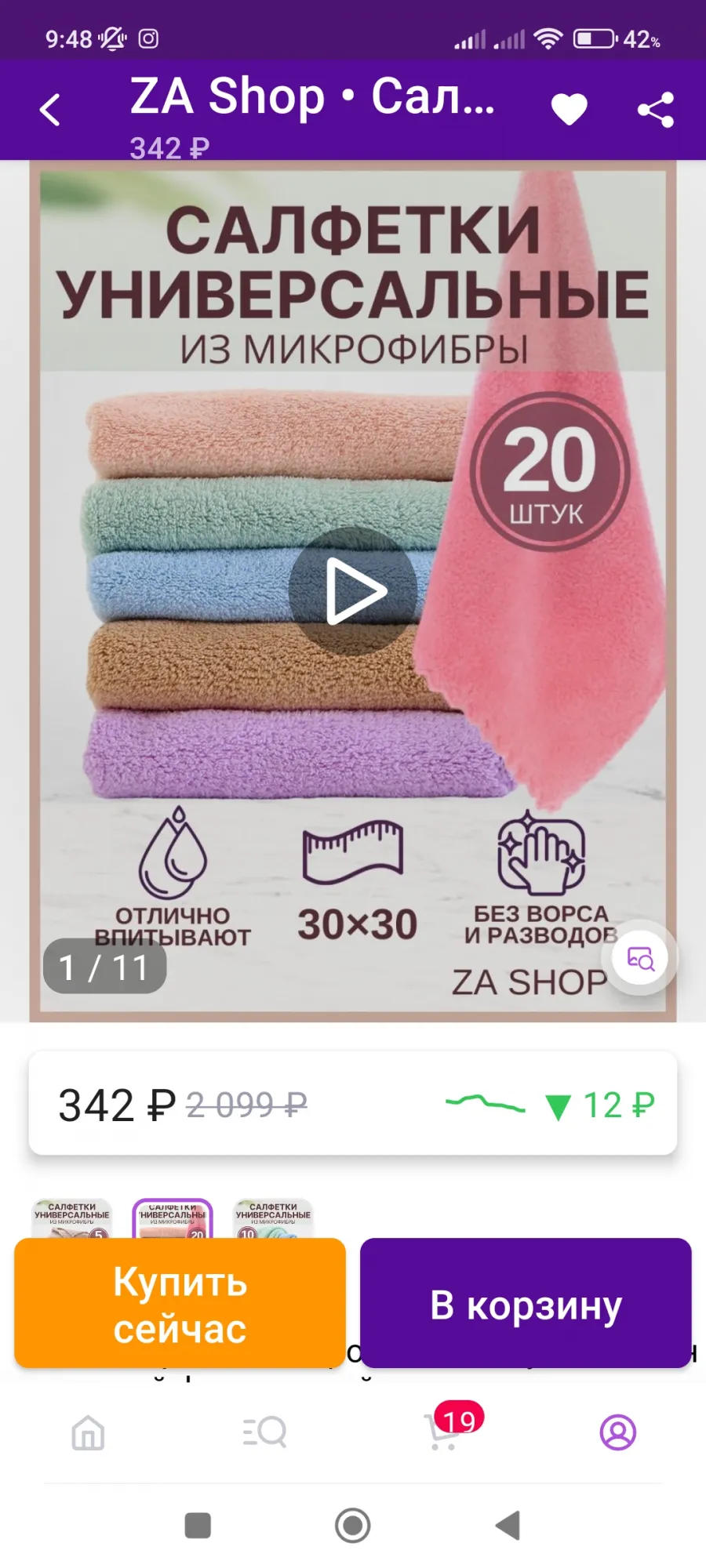
Task: Switch to the home tab
Action: tap(88, 1432)
